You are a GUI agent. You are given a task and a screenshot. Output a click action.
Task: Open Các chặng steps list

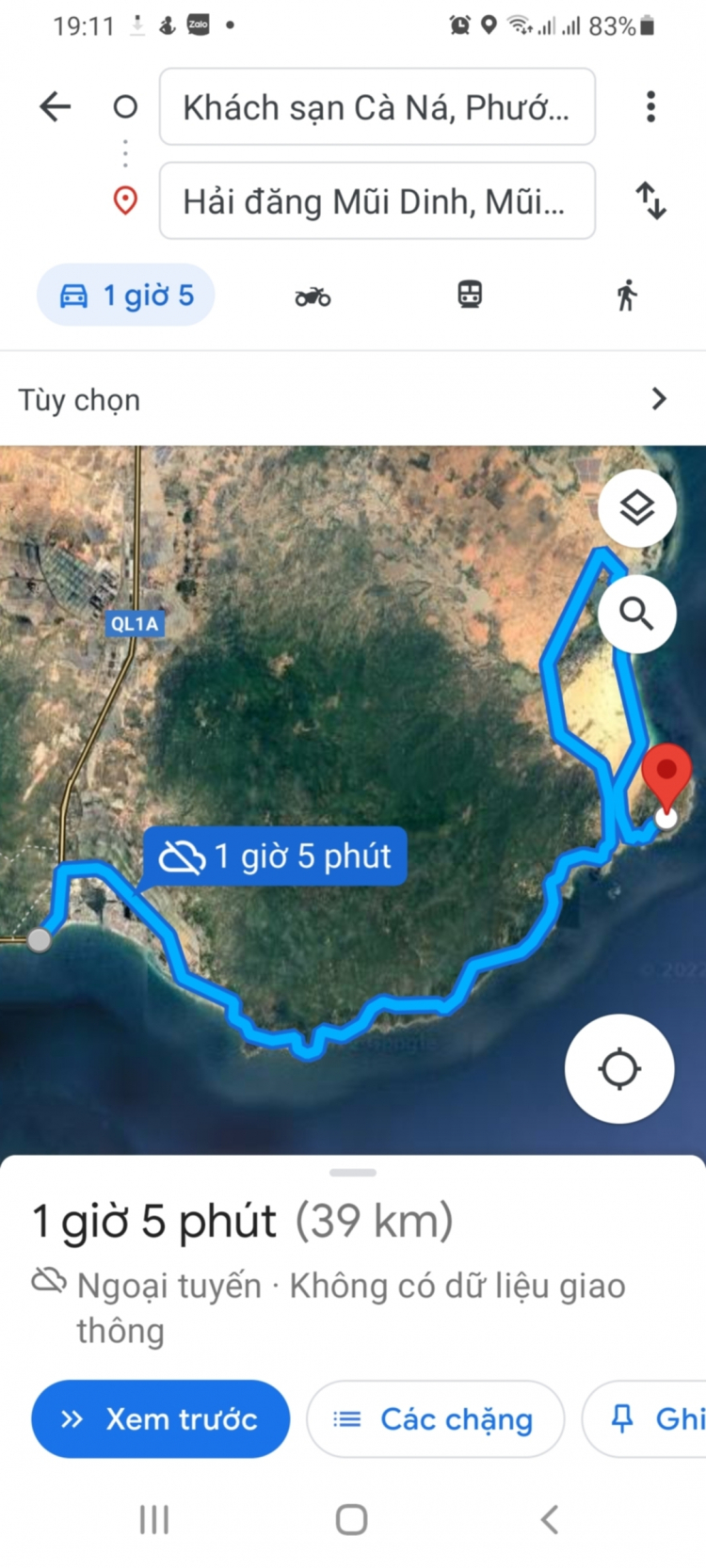[x=435, y=1418]
